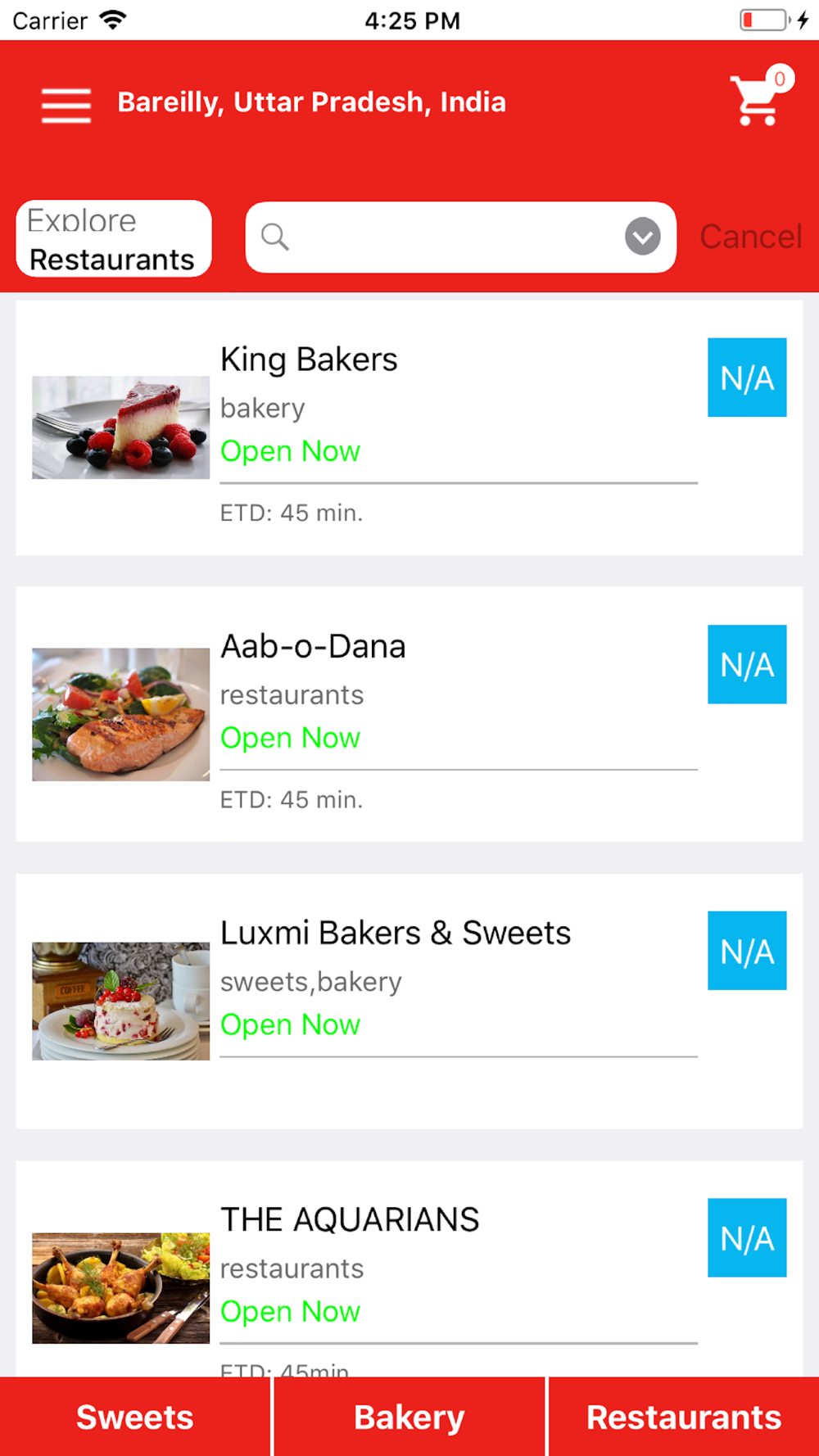Change the Bareilly delivery location
Viewport: 819px width, 1456px height.
(311, 102)
